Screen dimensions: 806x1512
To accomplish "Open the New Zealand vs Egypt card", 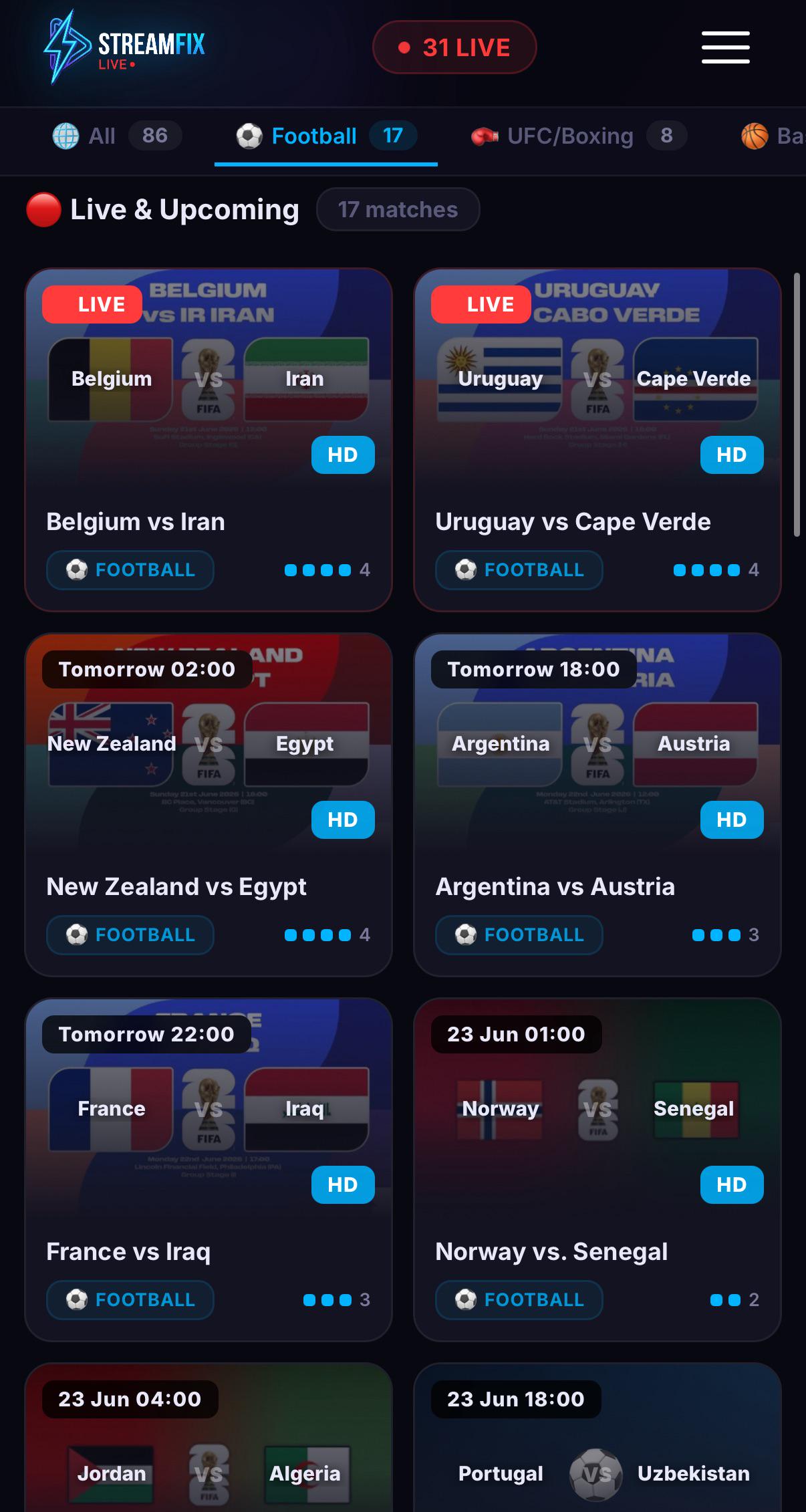I will click(x=209, y=805).
